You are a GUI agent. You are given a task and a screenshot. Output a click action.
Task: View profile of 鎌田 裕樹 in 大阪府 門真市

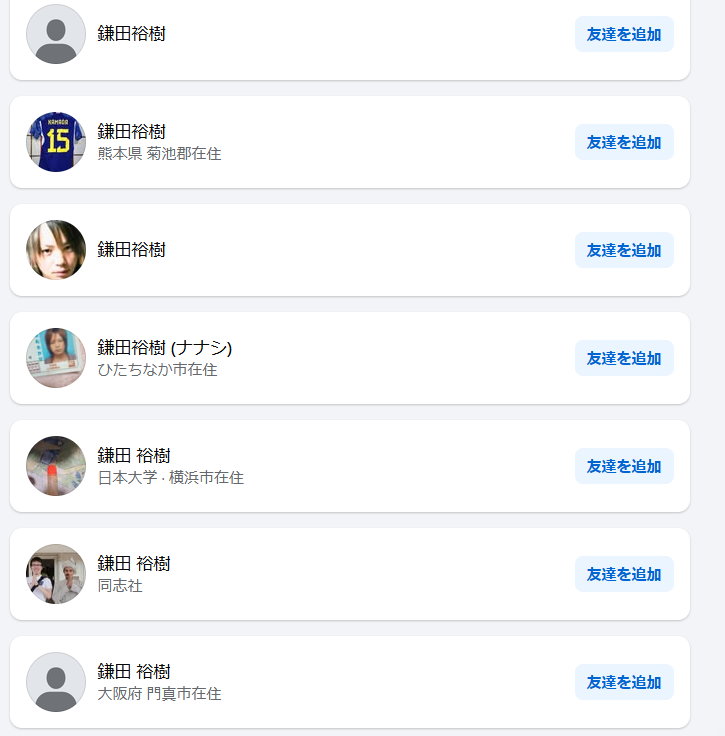pyautogui.click(x=134, y=671)
